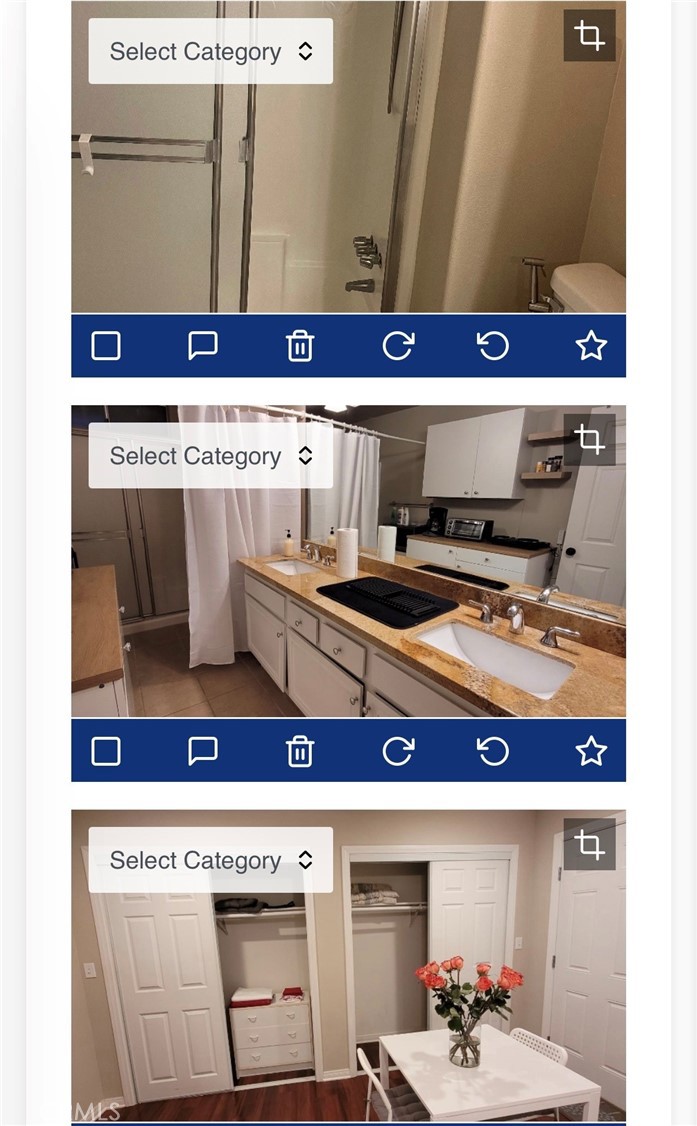Crop the shower door photo
The image size is (697, 1126).
click(x=589, y=36)
